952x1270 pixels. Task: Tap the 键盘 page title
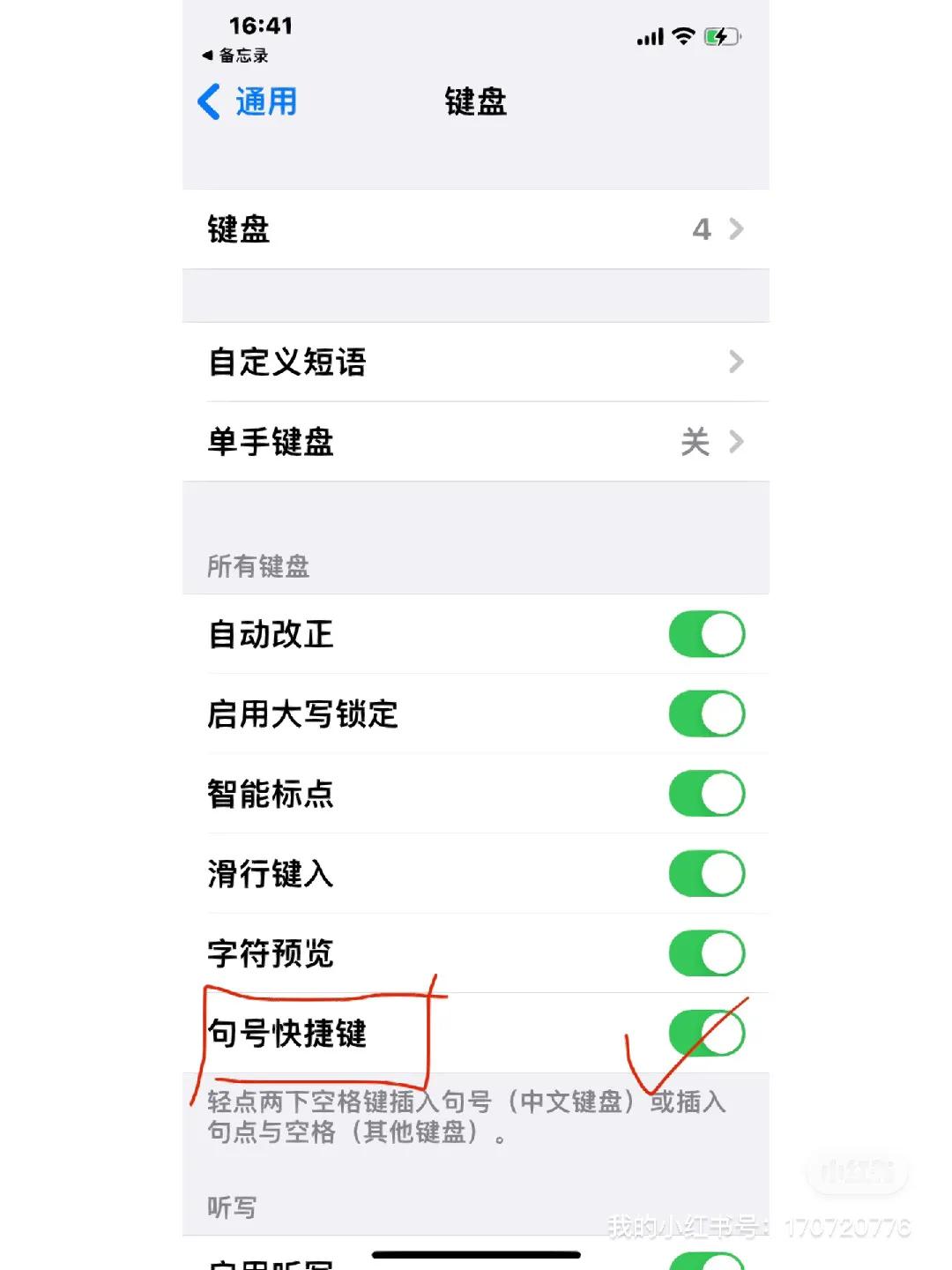point(476,101)
